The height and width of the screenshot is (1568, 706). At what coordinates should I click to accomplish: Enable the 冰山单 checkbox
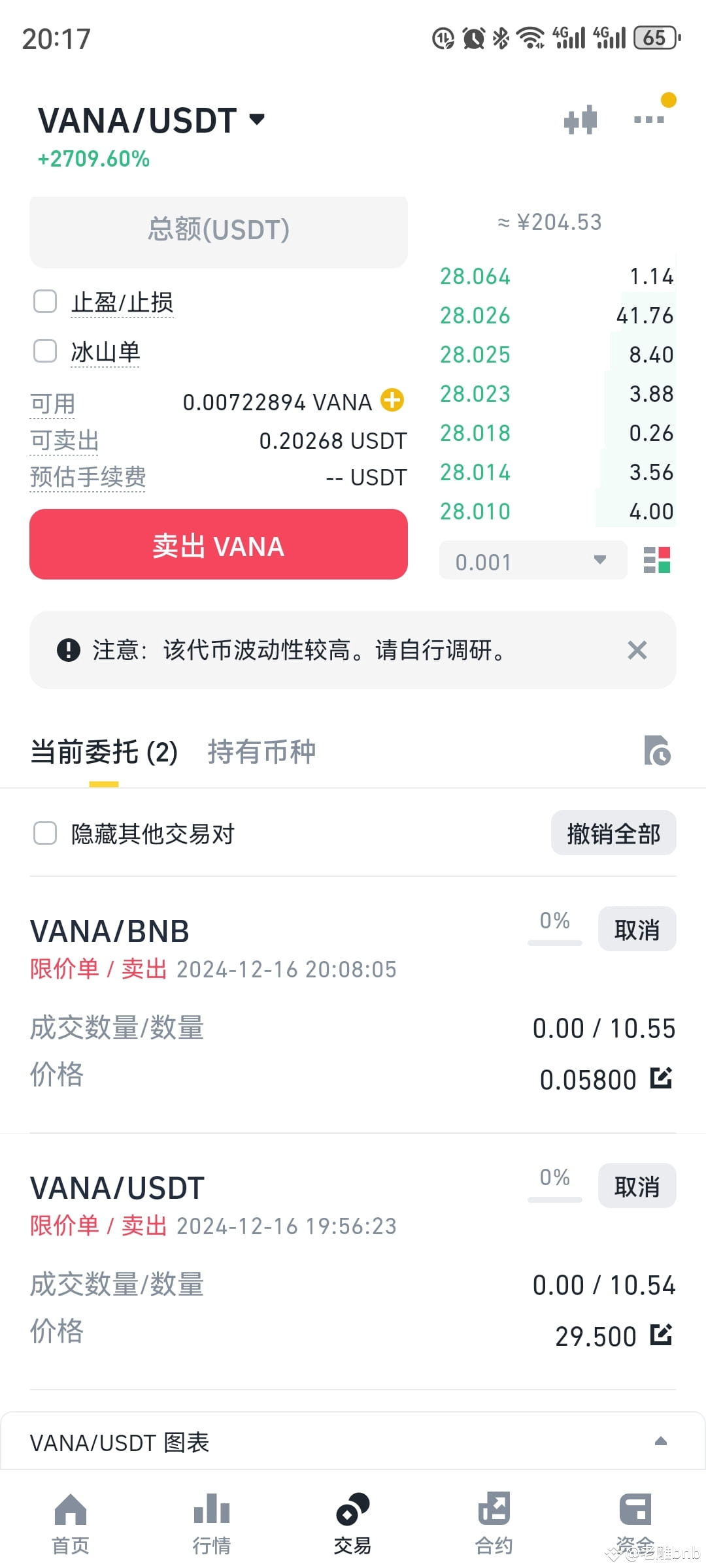[x=44, y=351]
